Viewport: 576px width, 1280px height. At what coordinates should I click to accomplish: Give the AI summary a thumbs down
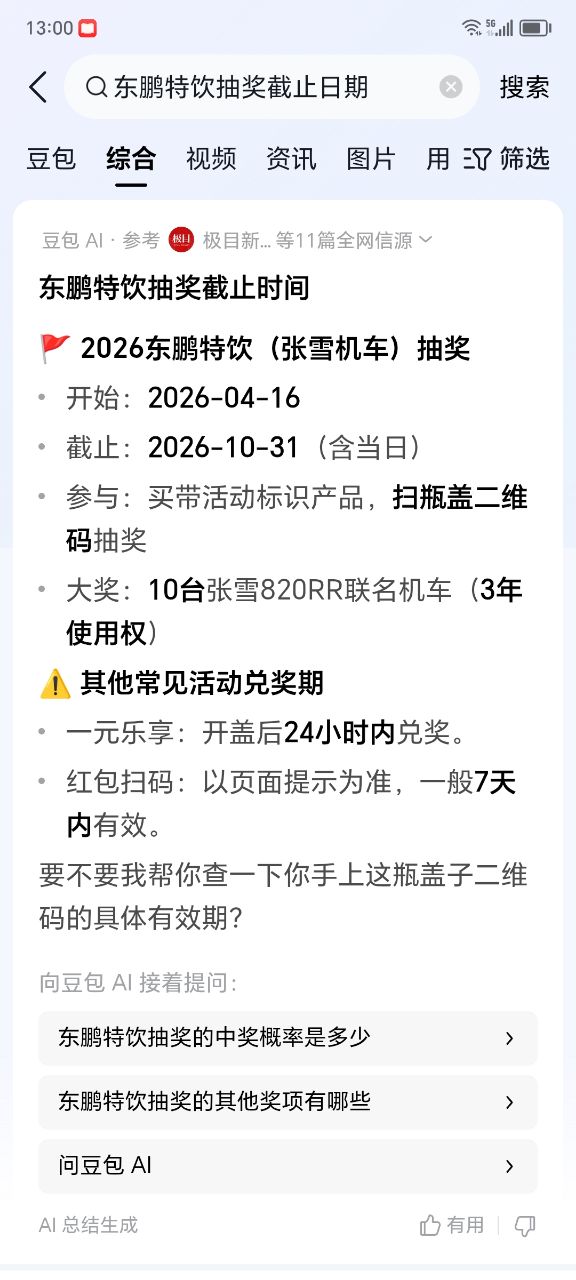(x=525, y=1225)
